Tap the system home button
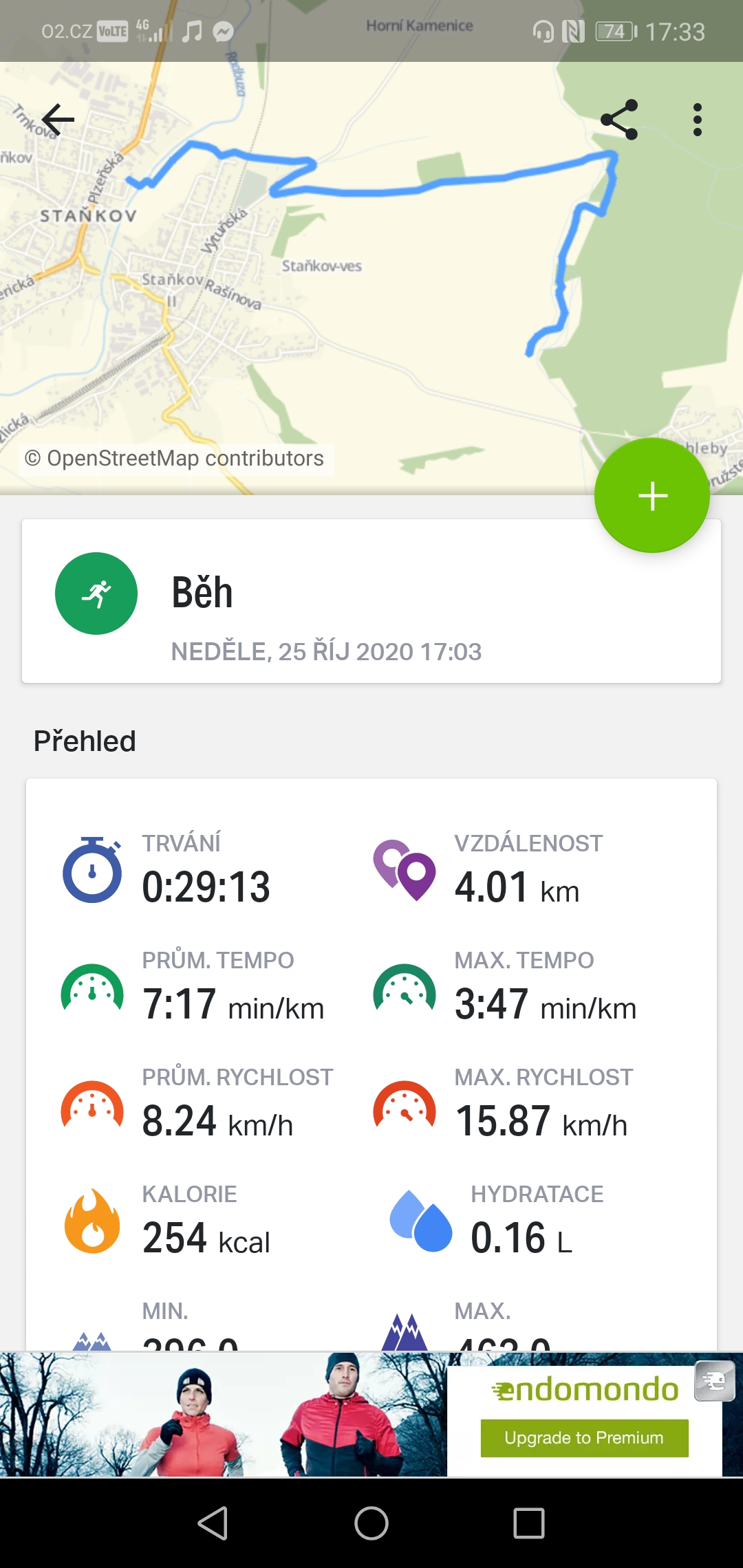This screenshot has height=1568, width=743. coord(371,1523)
